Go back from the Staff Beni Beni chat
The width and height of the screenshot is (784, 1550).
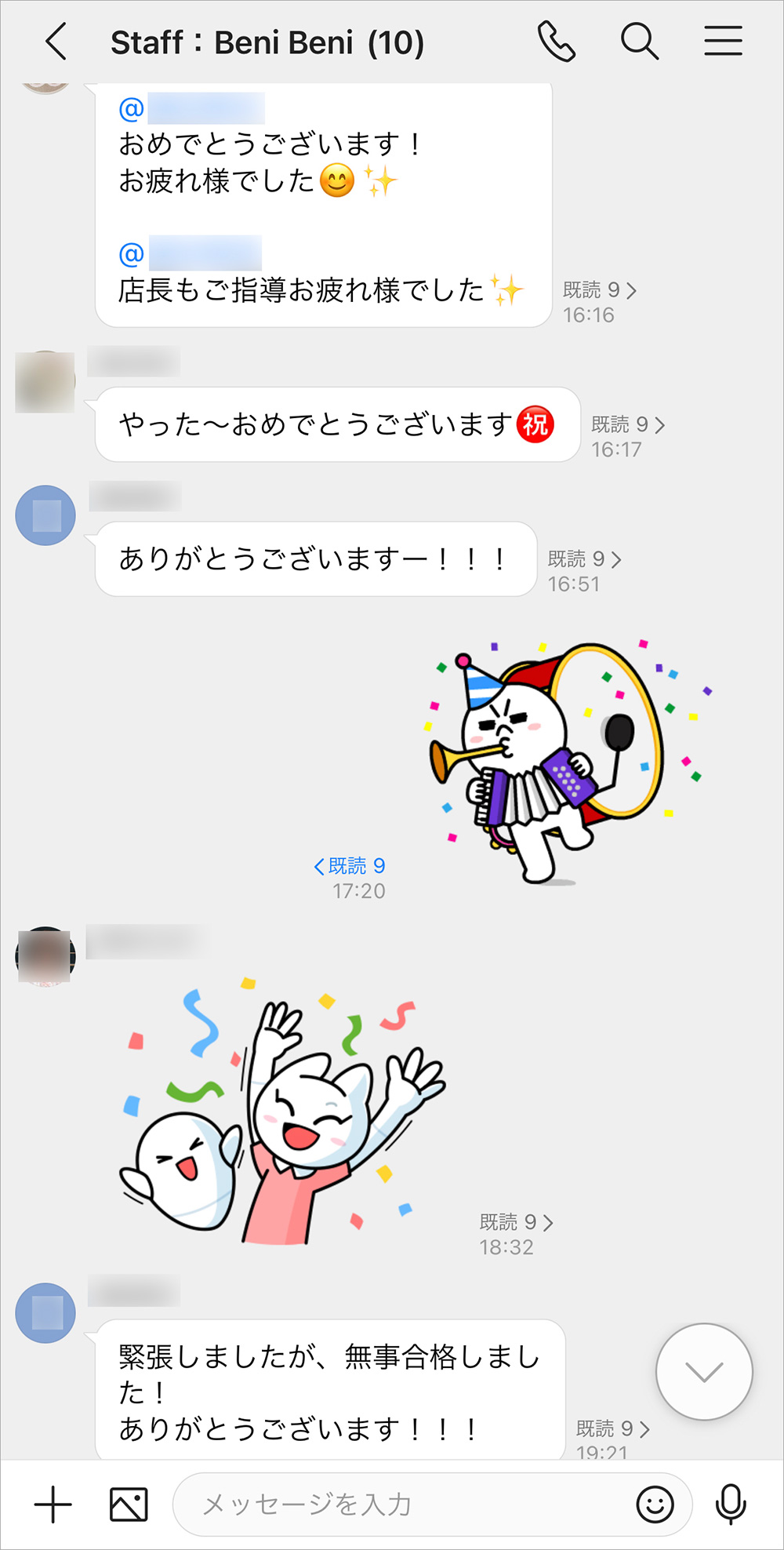tap(56, 42)
